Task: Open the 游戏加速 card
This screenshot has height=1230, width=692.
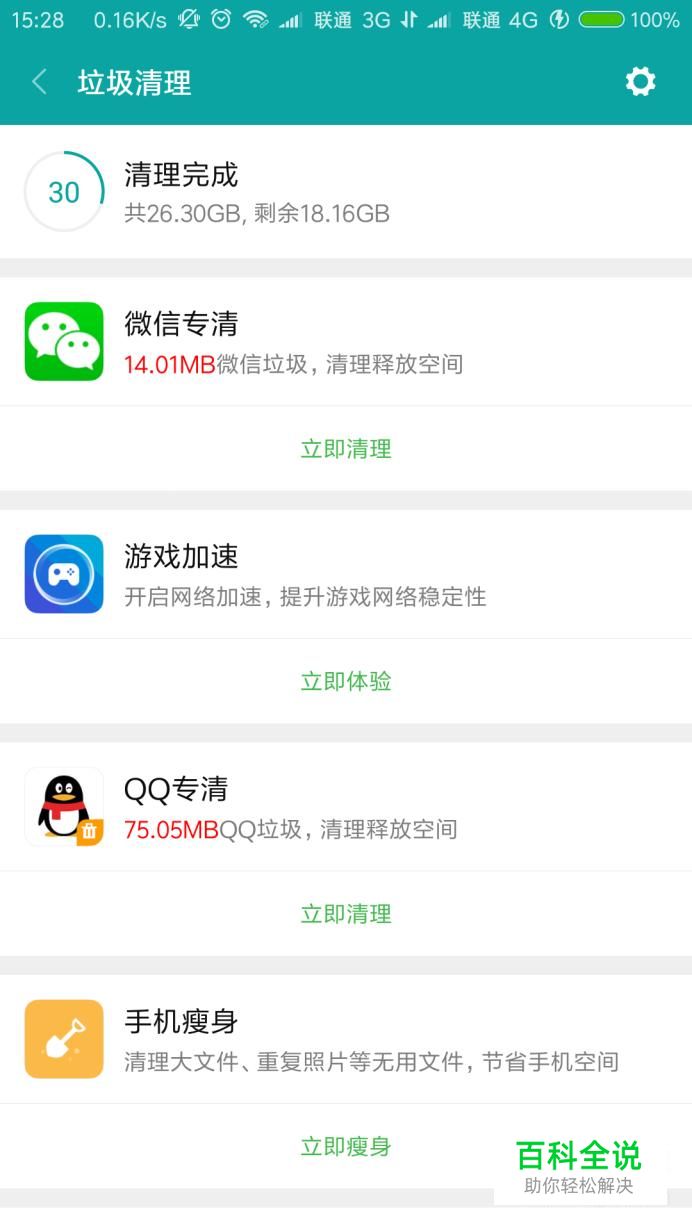Action: click(x=346, y=575)
